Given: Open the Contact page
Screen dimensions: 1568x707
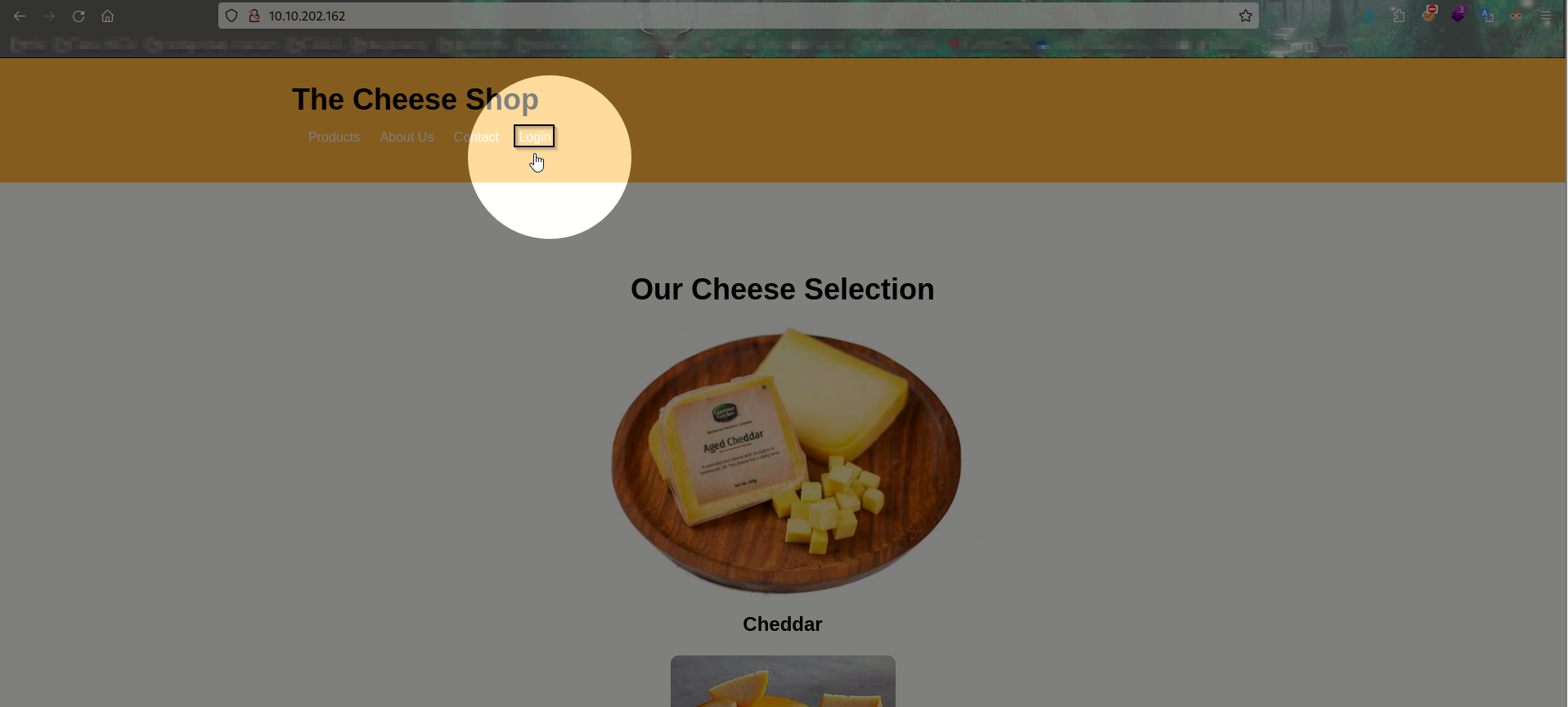Looking at the screenshot, I should [x=476, y=137].
